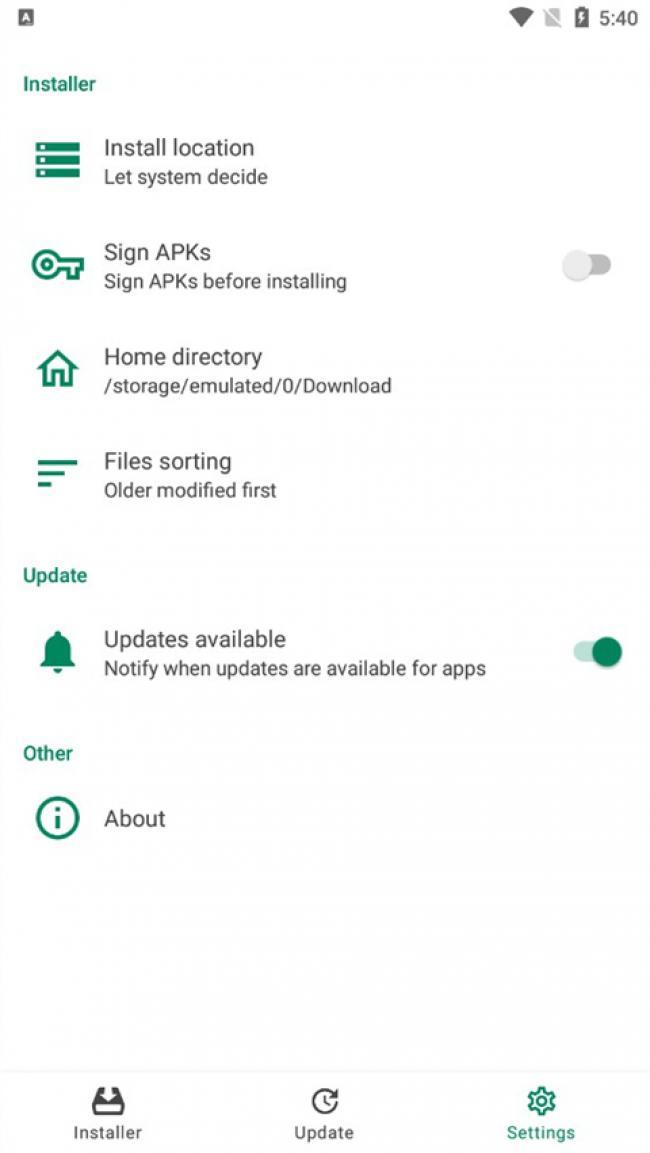Enable the Sign APKs switch

(587, 266)
